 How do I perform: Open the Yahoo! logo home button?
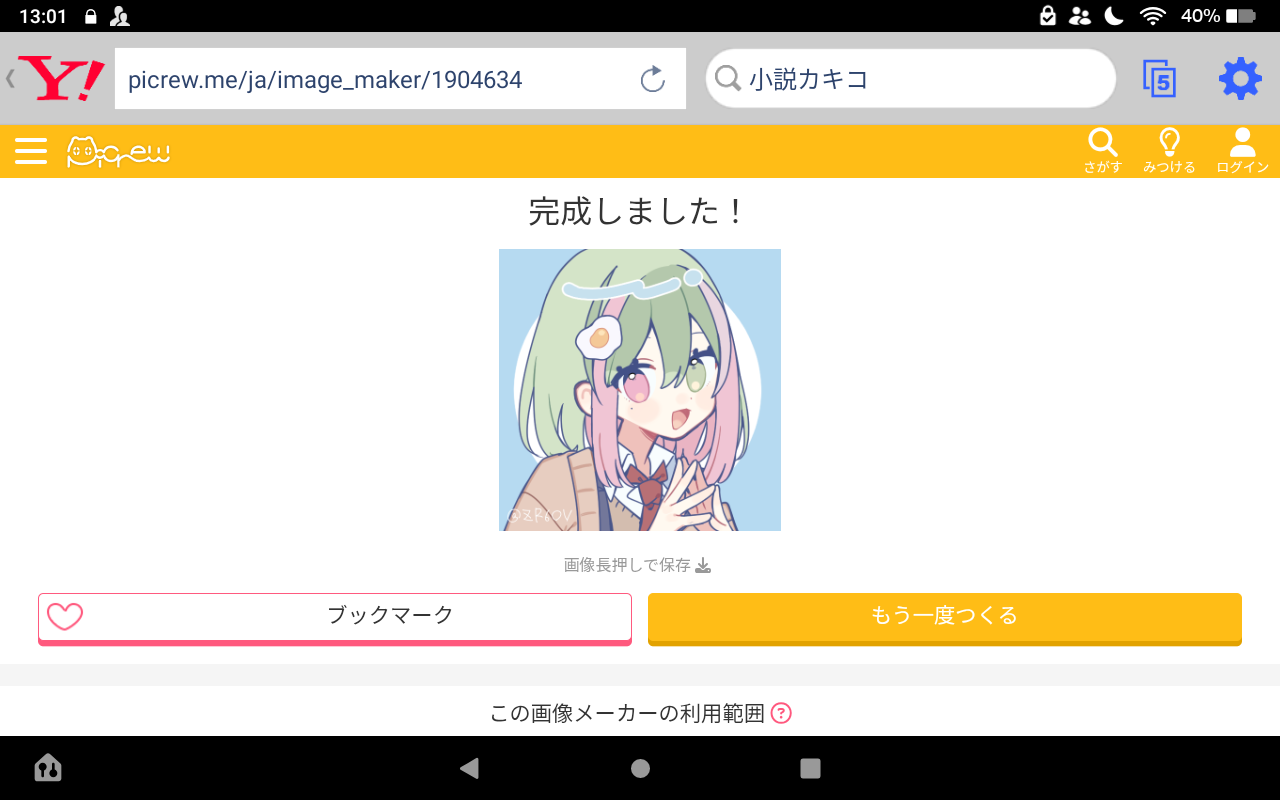[x=61, y=79]
